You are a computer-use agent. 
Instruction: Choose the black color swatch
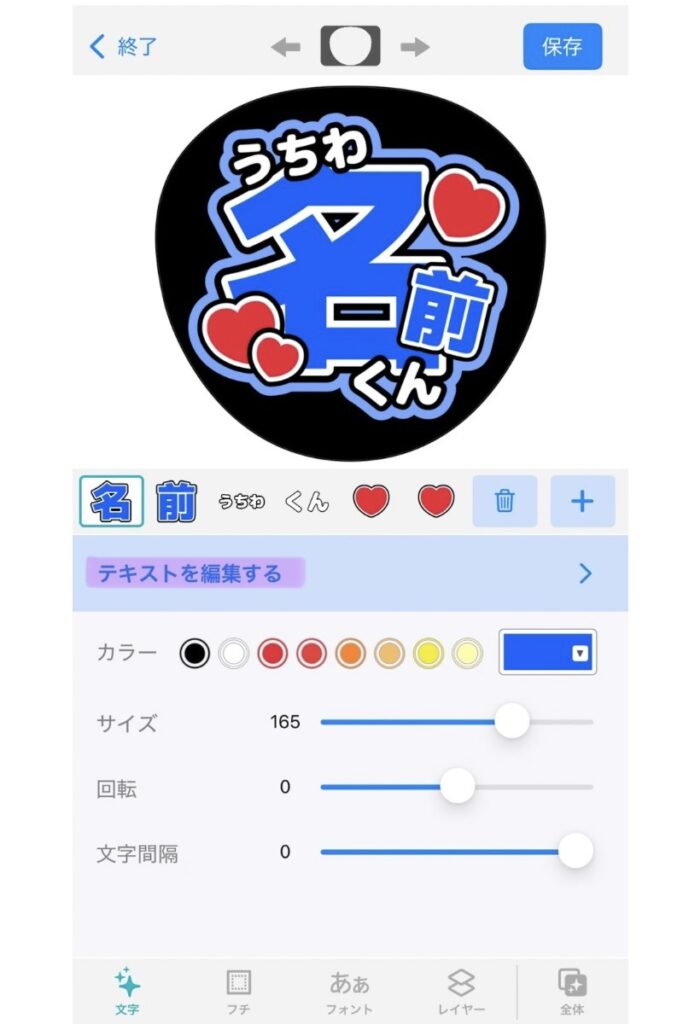195,652
